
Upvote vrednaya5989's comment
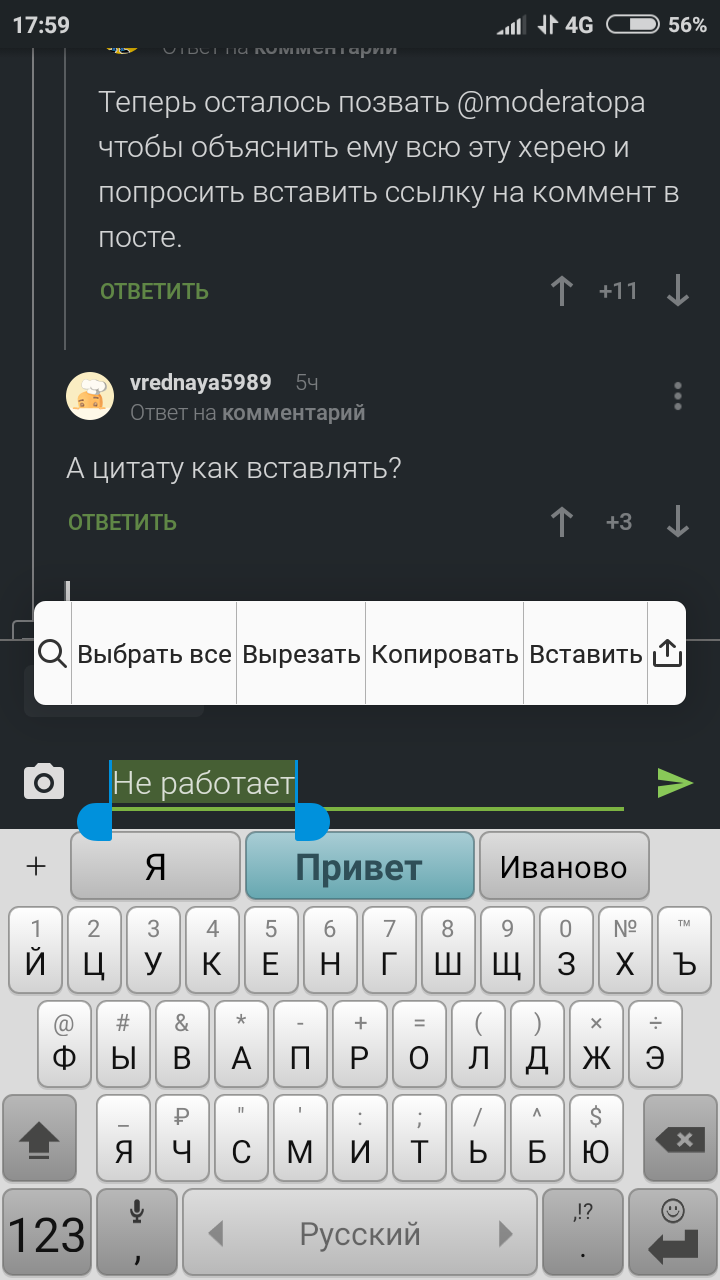pos(563,522)
